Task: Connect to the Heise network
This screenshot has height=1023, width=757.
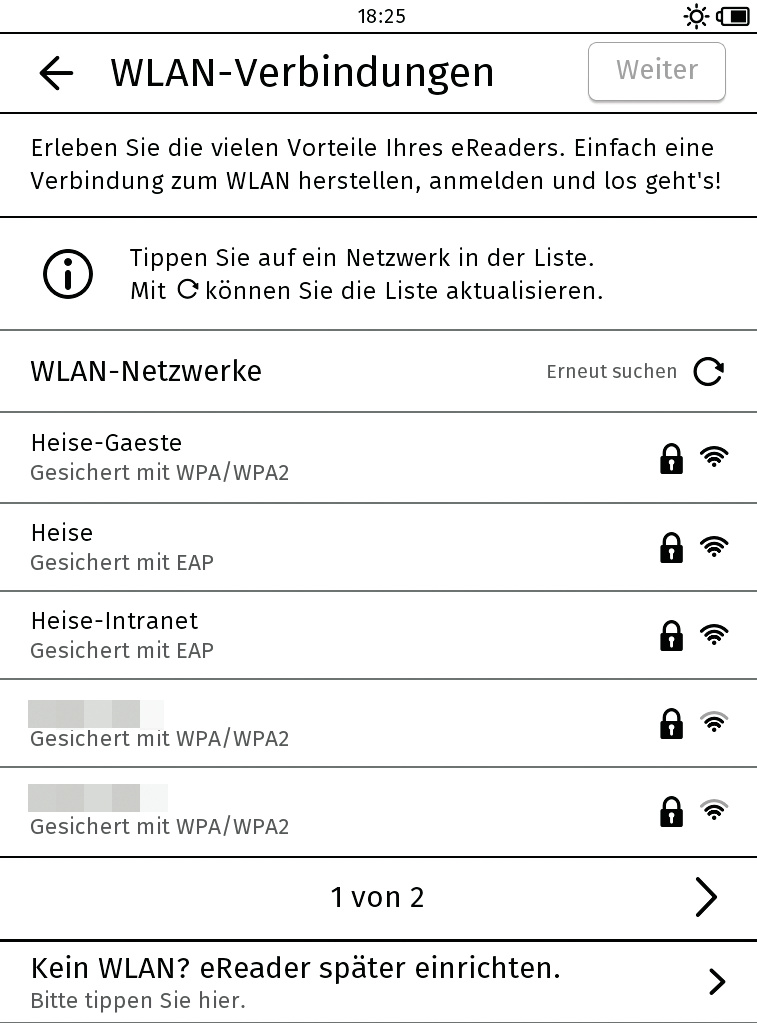Action: click(300, 546)
